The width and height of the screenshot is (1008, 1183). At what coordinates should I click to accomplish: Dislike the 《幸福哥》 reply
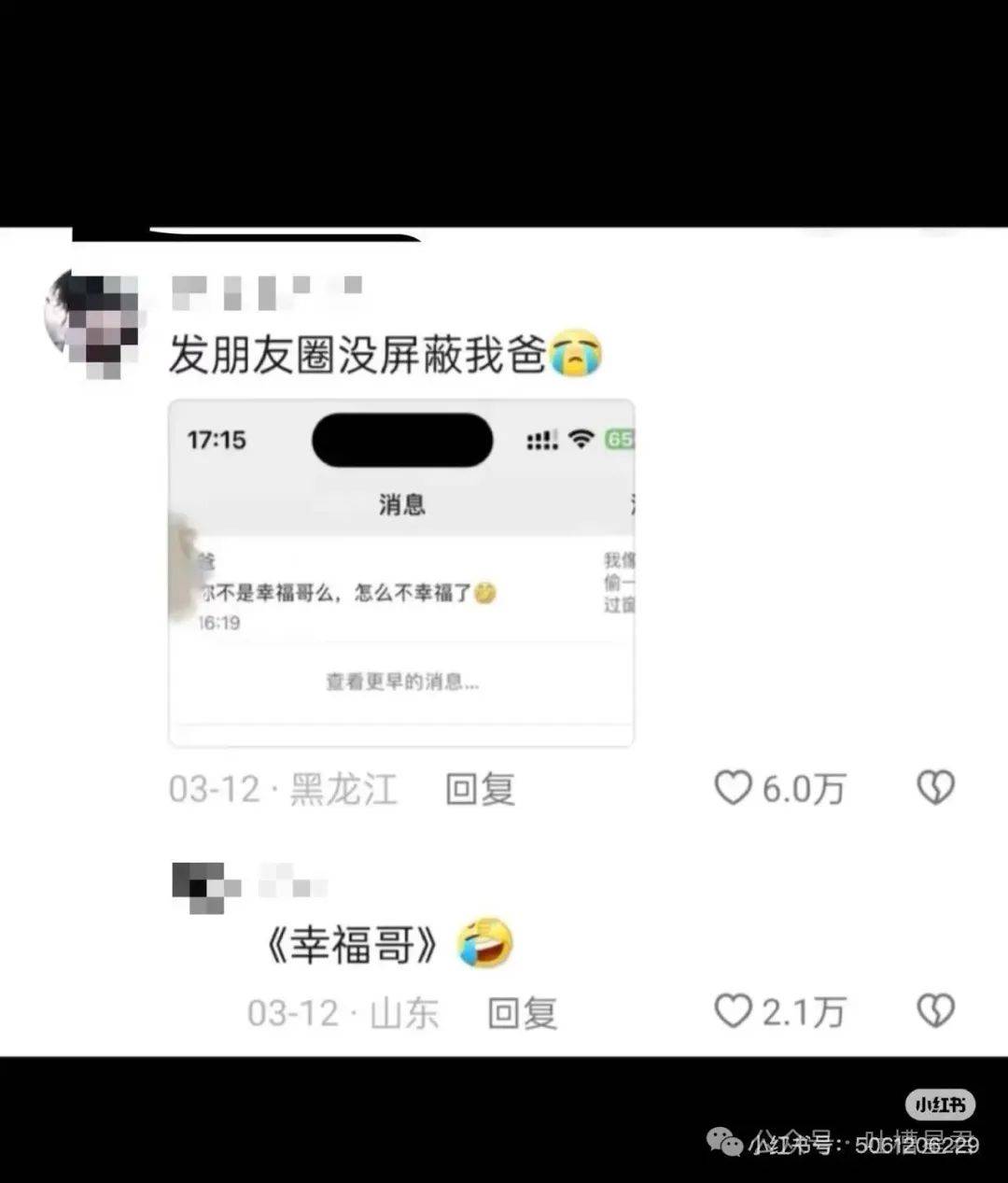[935, 1011]
